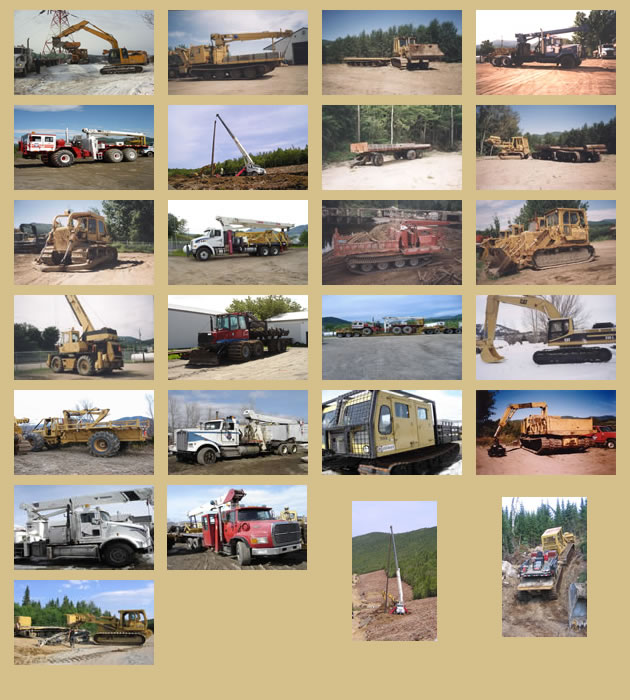Open the crane raising a pole photo

pyautogui.click(x=238, y=147)
